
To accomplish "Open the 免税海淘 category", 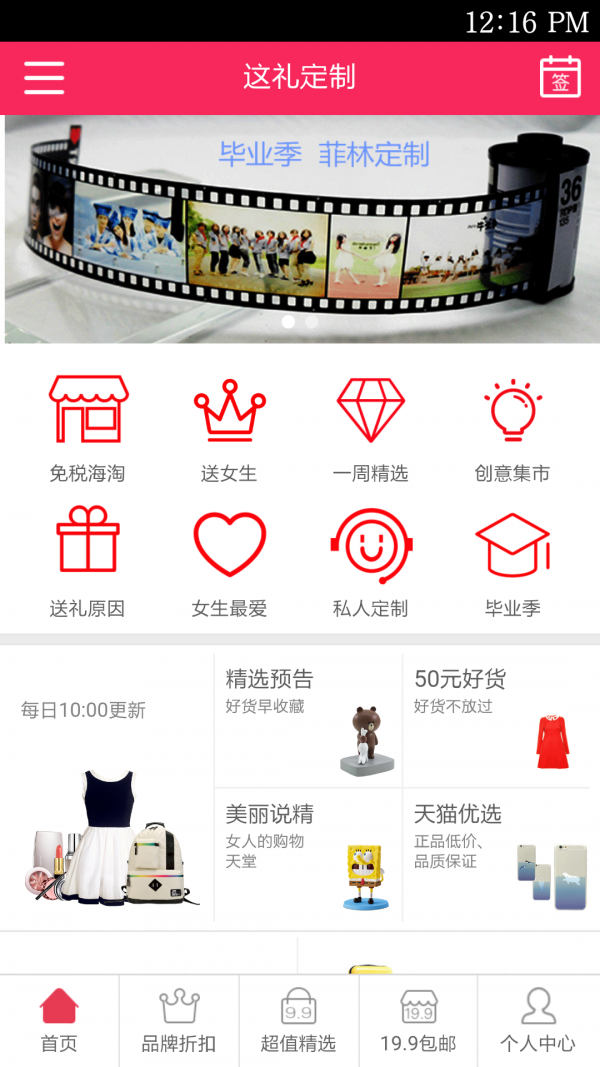I will coord(88,428).
